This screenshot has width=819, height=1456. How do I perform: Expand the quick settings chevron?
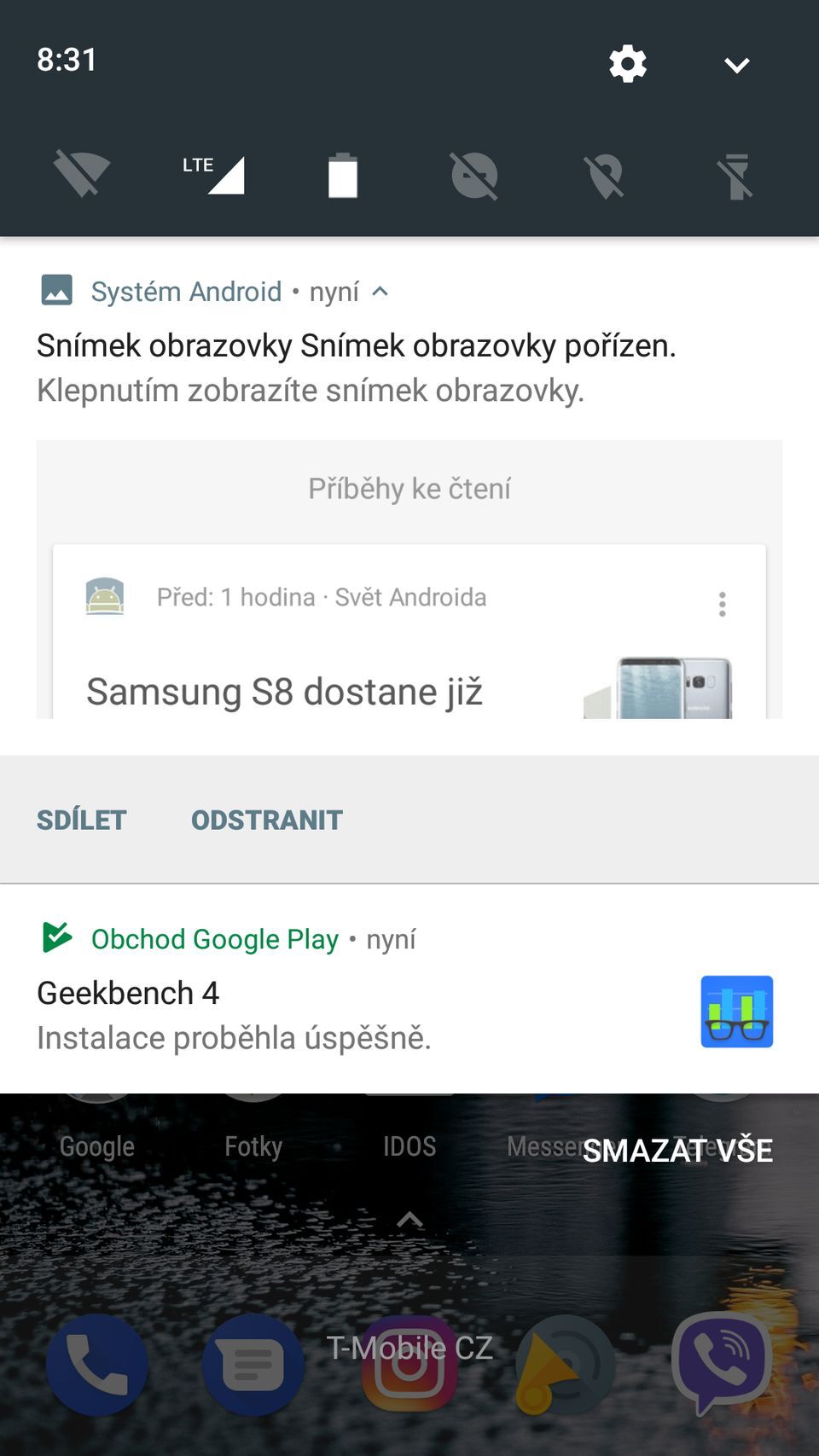coord(735,63)
